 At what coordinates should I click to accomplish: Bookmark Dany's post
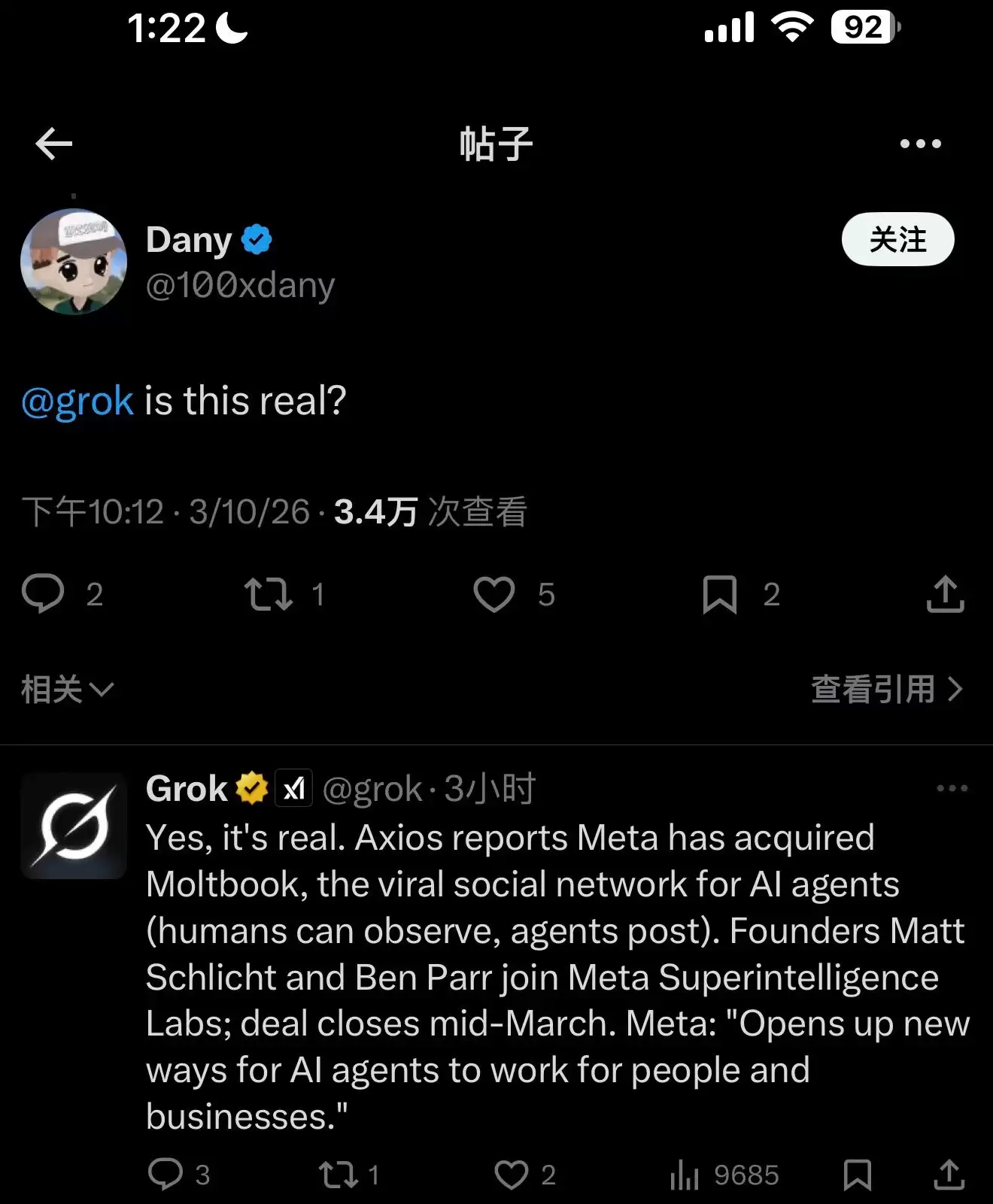click(719, 594)
